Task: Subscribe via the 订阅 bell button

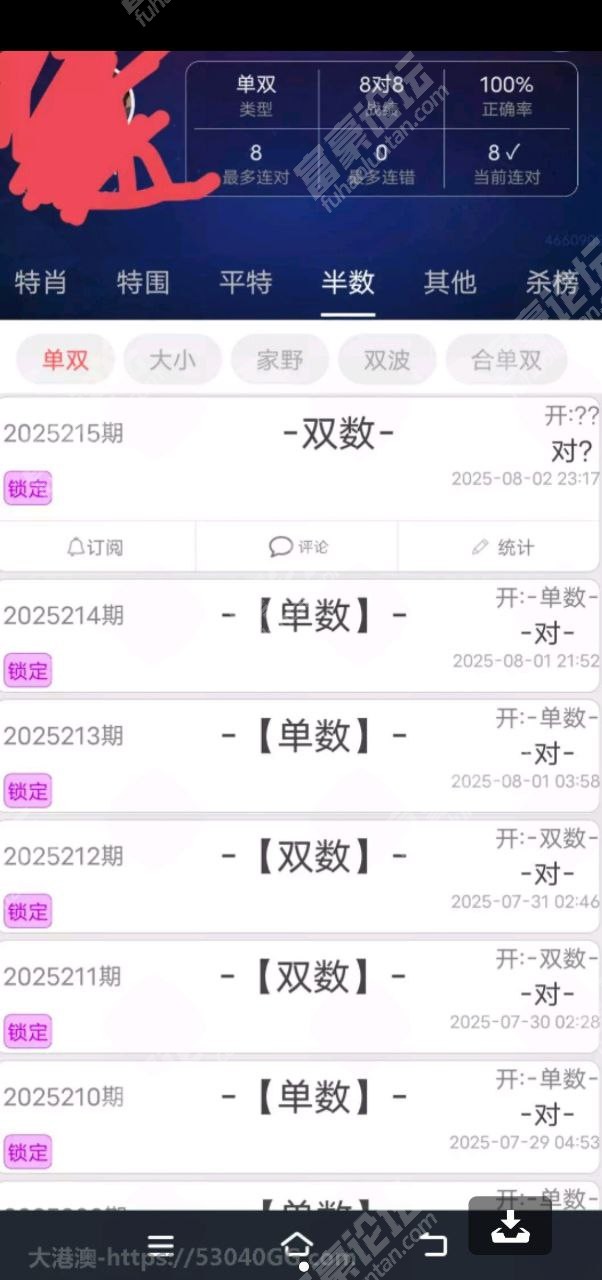Action: coord(97,547)
